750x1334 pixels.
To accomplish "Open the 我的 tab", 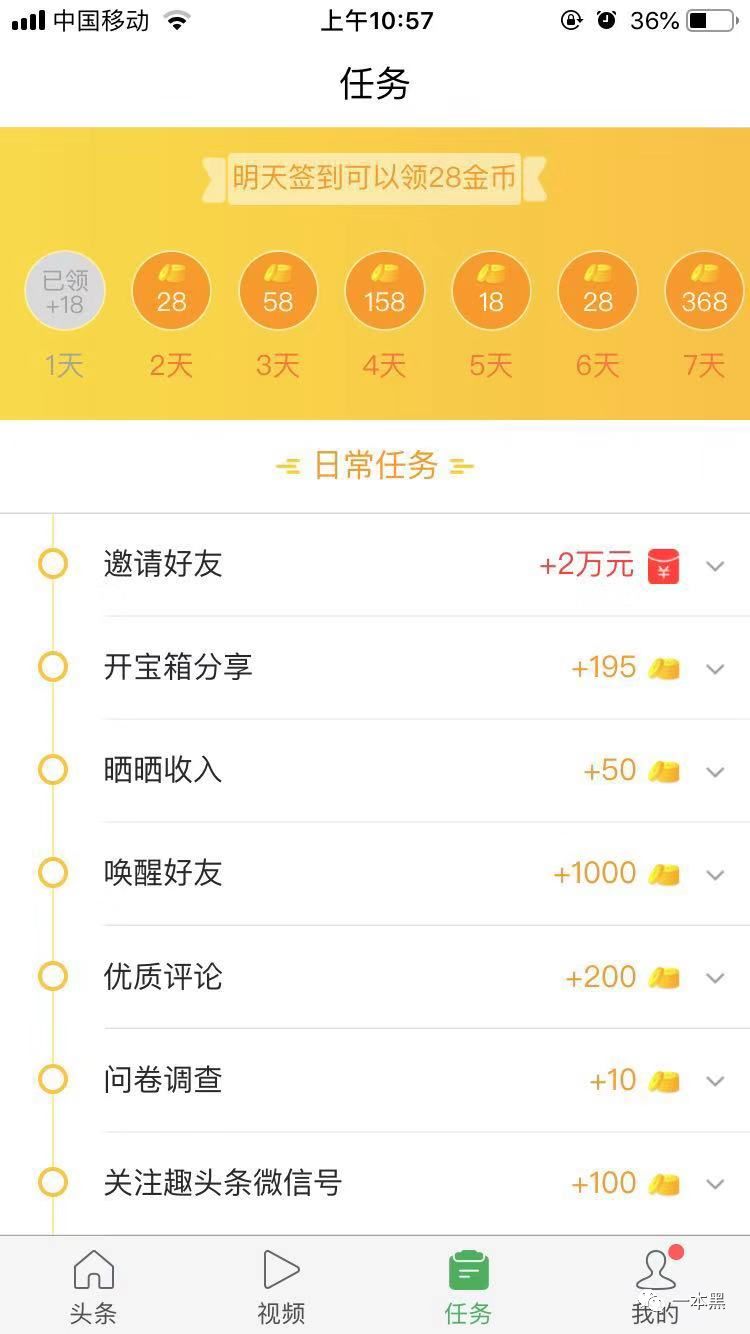I will (655, 1286).
